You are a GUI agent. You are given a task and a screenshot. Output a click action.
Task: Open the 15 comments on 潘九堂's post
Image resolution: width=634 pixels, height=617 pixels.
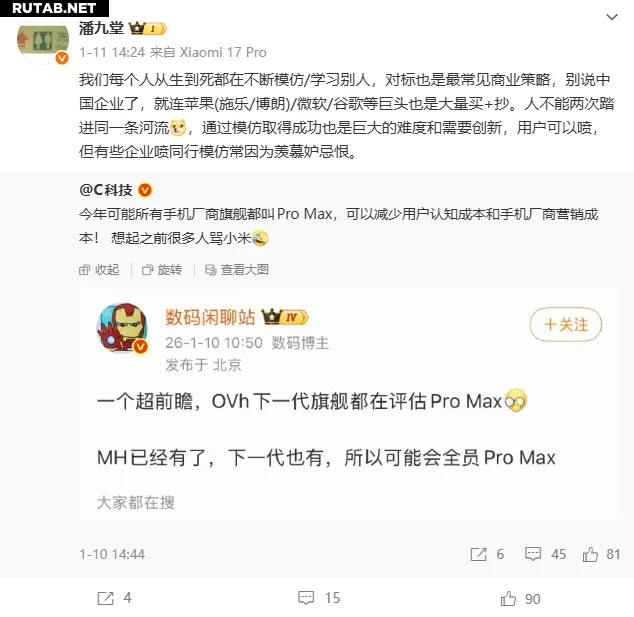319,598
